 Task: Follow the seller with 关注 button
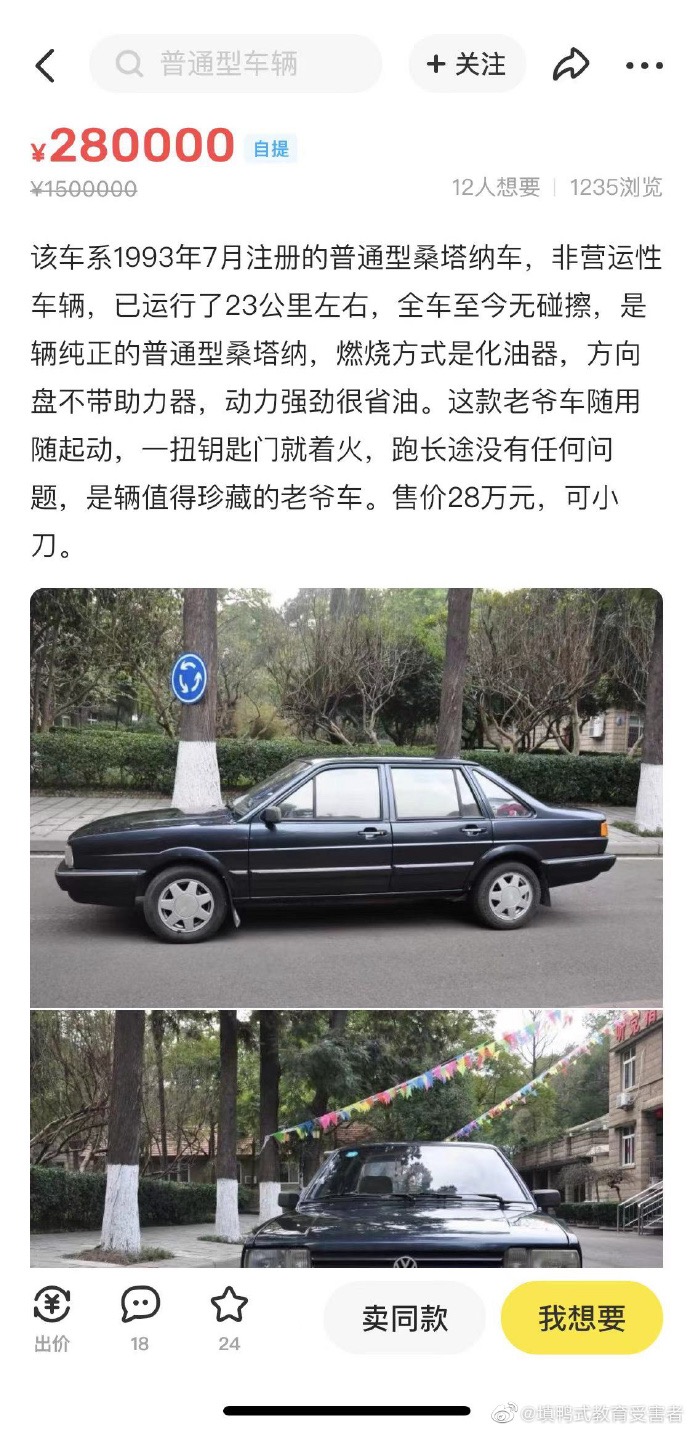tap(466, 64)
